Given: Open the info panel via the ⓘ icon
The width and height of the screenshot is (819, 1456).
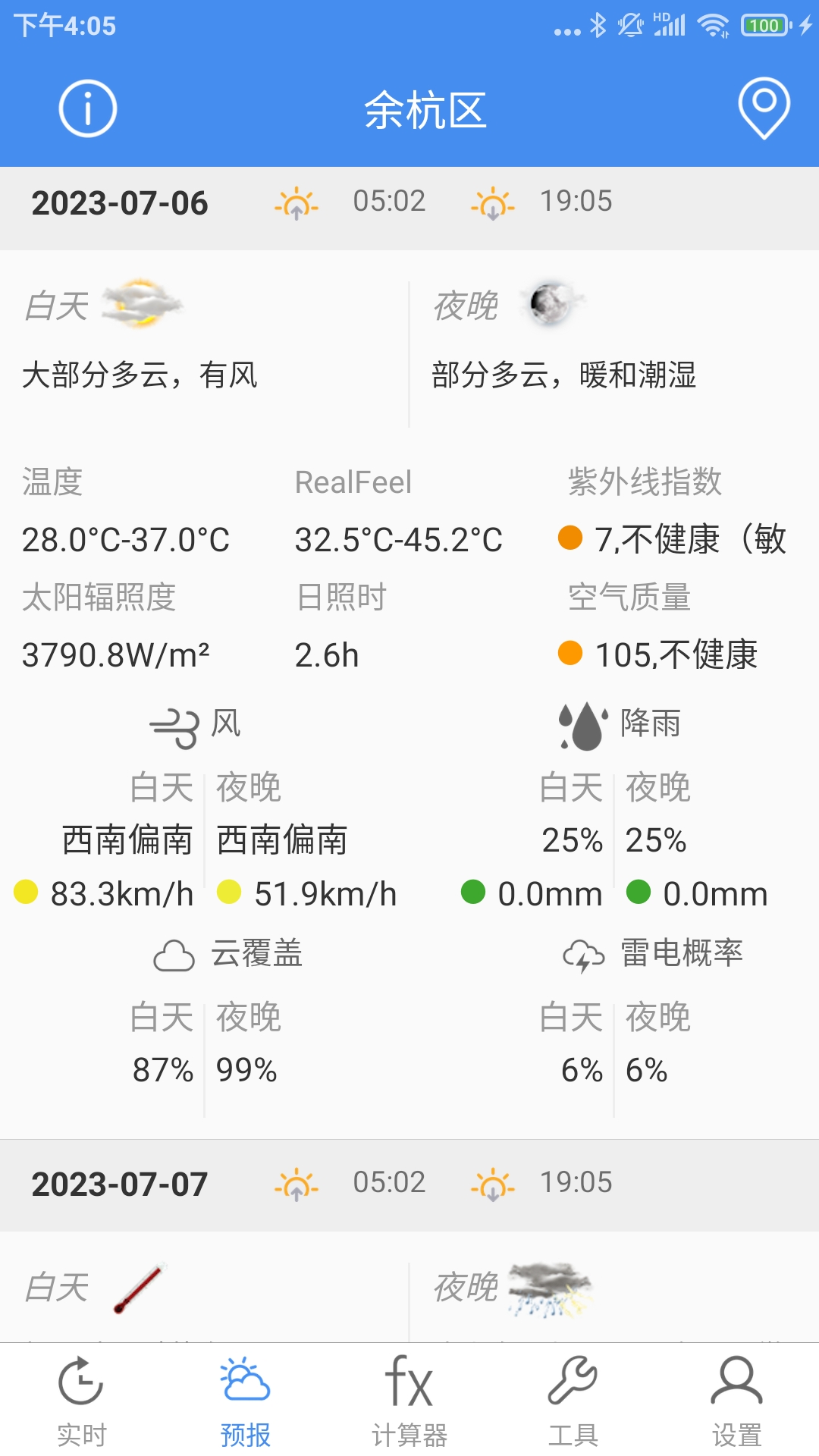Looking at the screenshot, I should pos(87,107).
